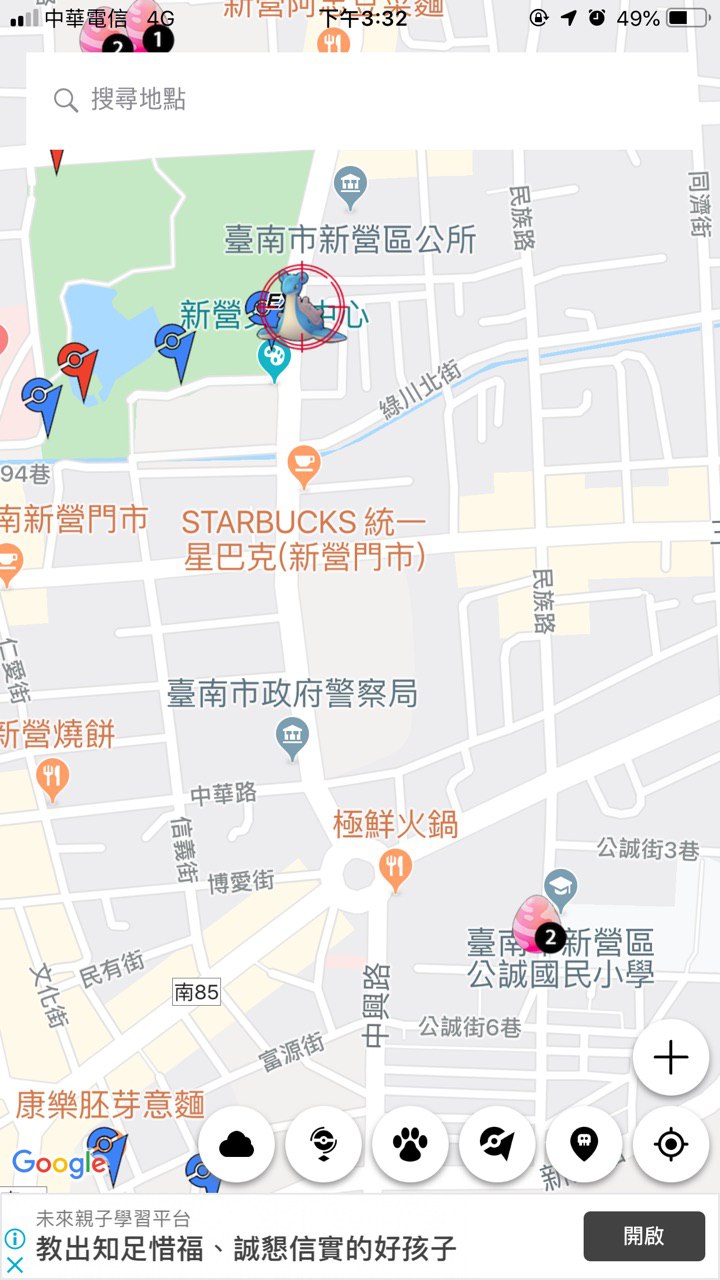Close the ad banner with the X

coord(15,1264)
